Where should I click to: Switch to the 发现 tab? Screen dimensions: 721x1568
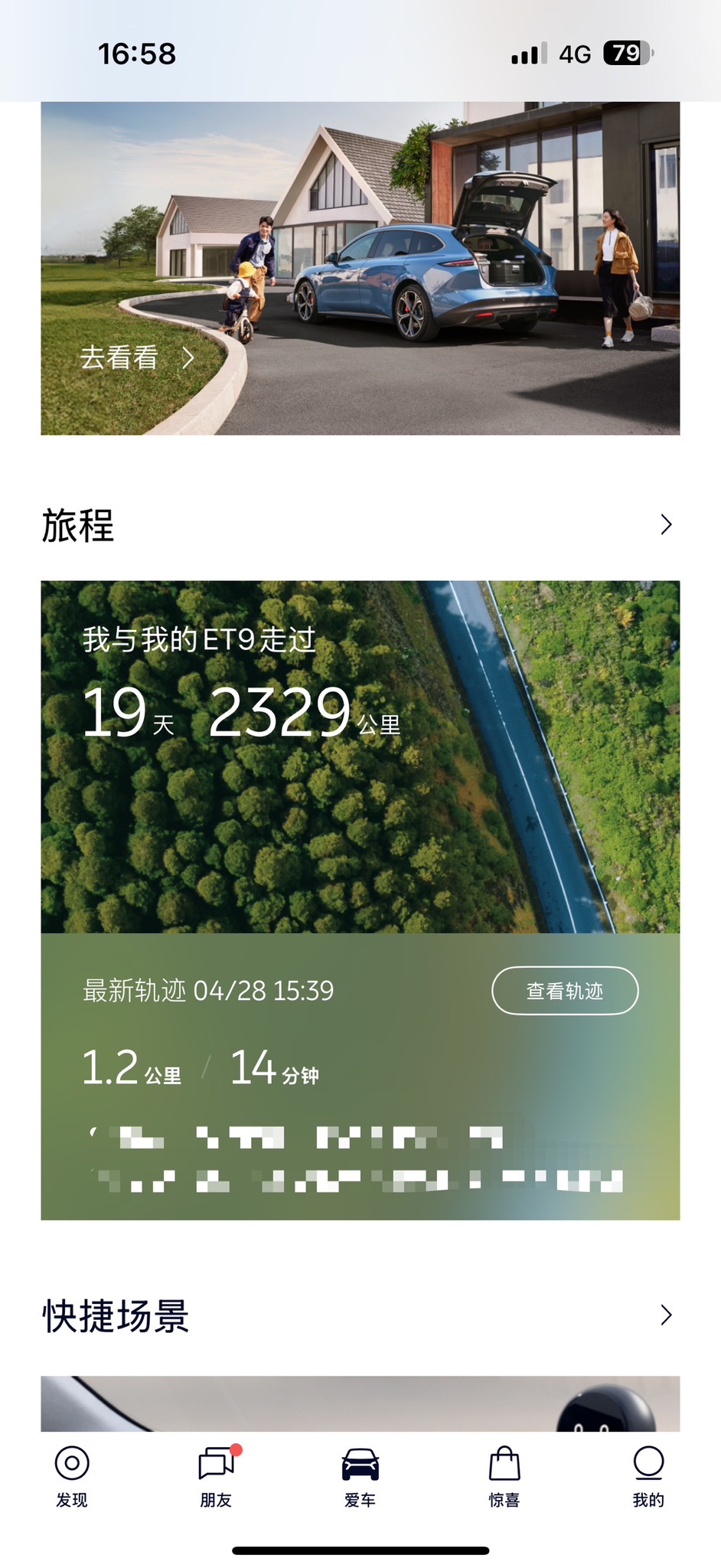pyautogui.click(x=72, y=1476)
